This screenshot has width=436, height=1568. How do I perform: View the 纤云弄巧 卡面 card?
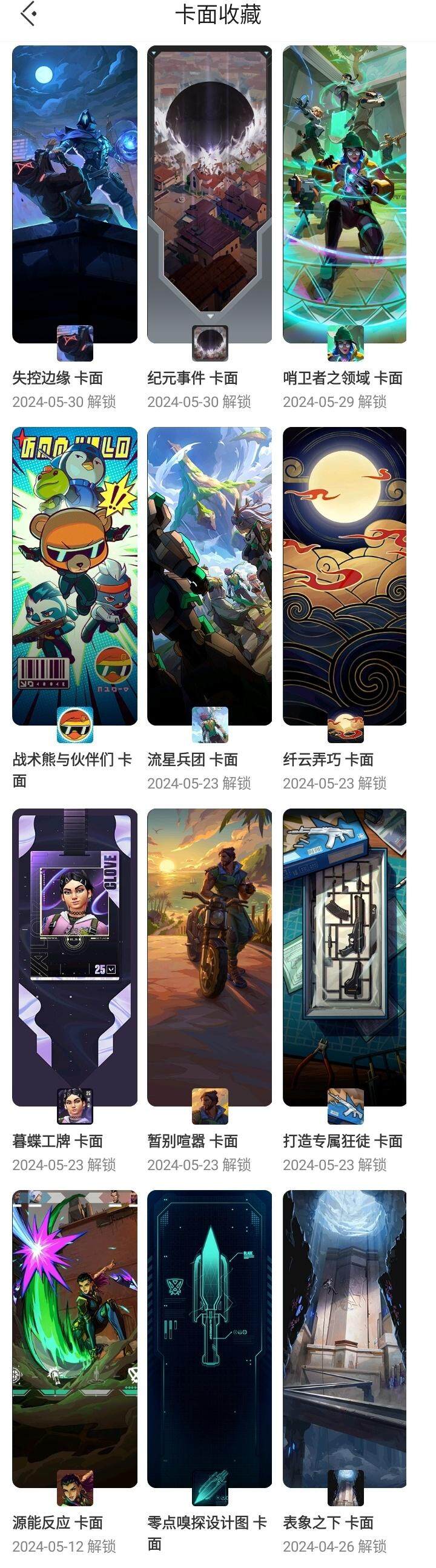point(345,576)
